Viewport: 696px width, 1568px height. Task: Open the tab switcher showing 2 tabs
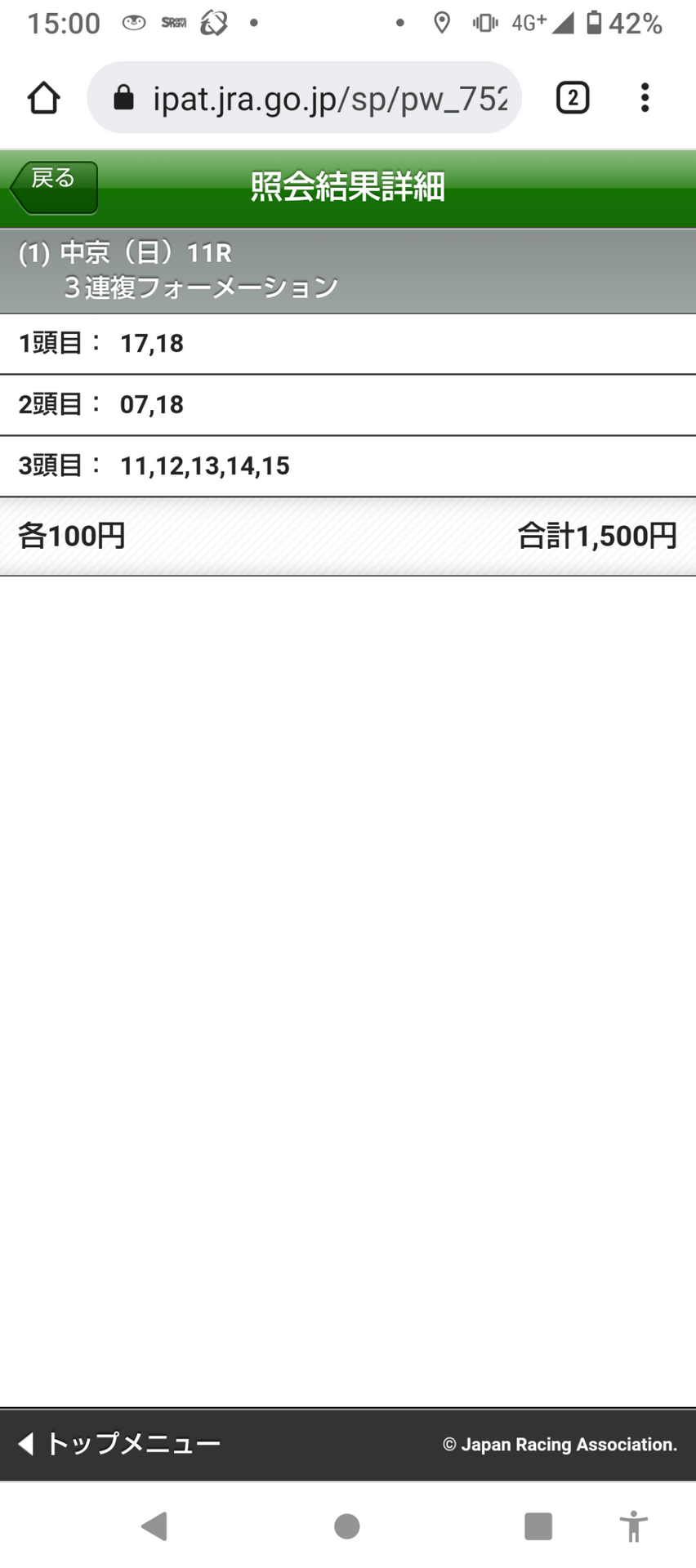pos(572,98)
